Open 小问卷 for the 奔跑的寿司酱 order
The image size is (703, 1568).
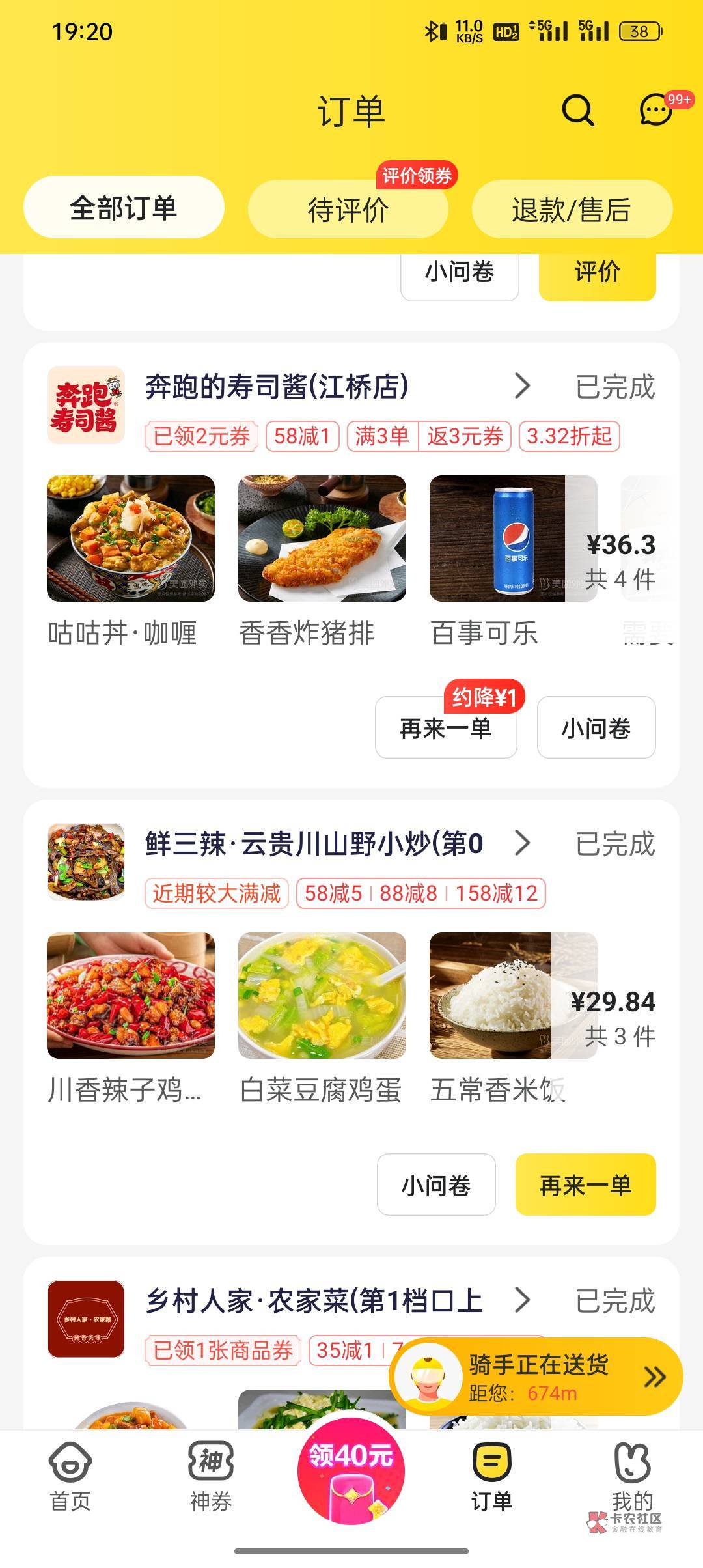[596, 728]
